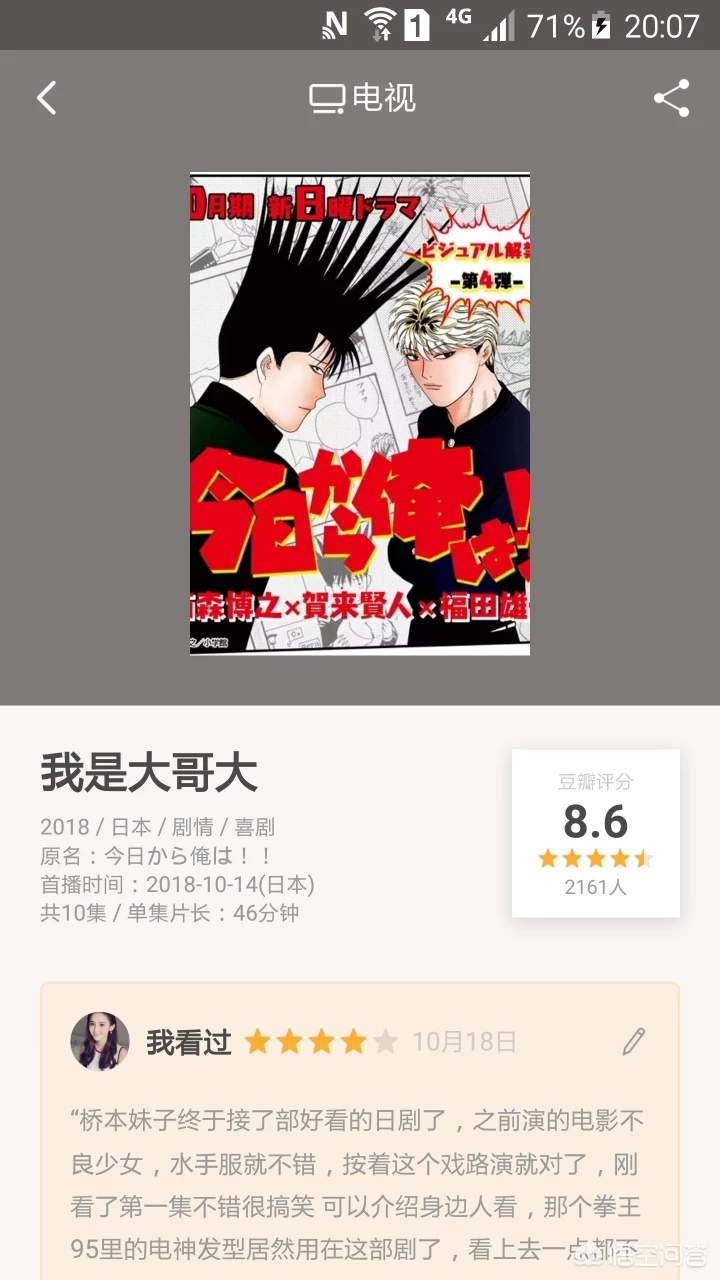Image resolution: width=720 pixels, height=1280 pixels.
Task: Open the 今日から俺は poster image
Action: click(x=360, y=414)
